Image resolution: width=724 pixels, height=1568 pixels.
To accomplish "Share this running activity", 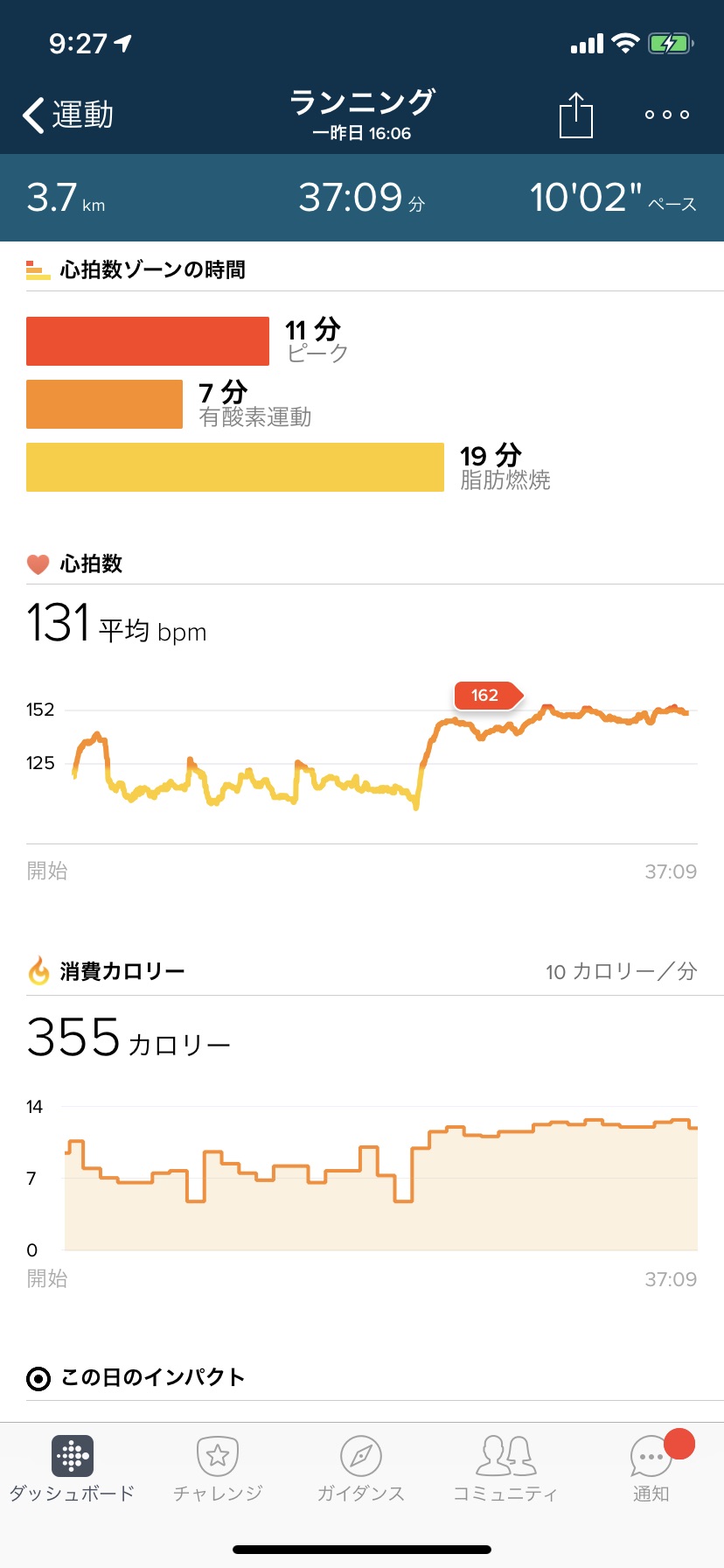I will click(x=576, y=115).
